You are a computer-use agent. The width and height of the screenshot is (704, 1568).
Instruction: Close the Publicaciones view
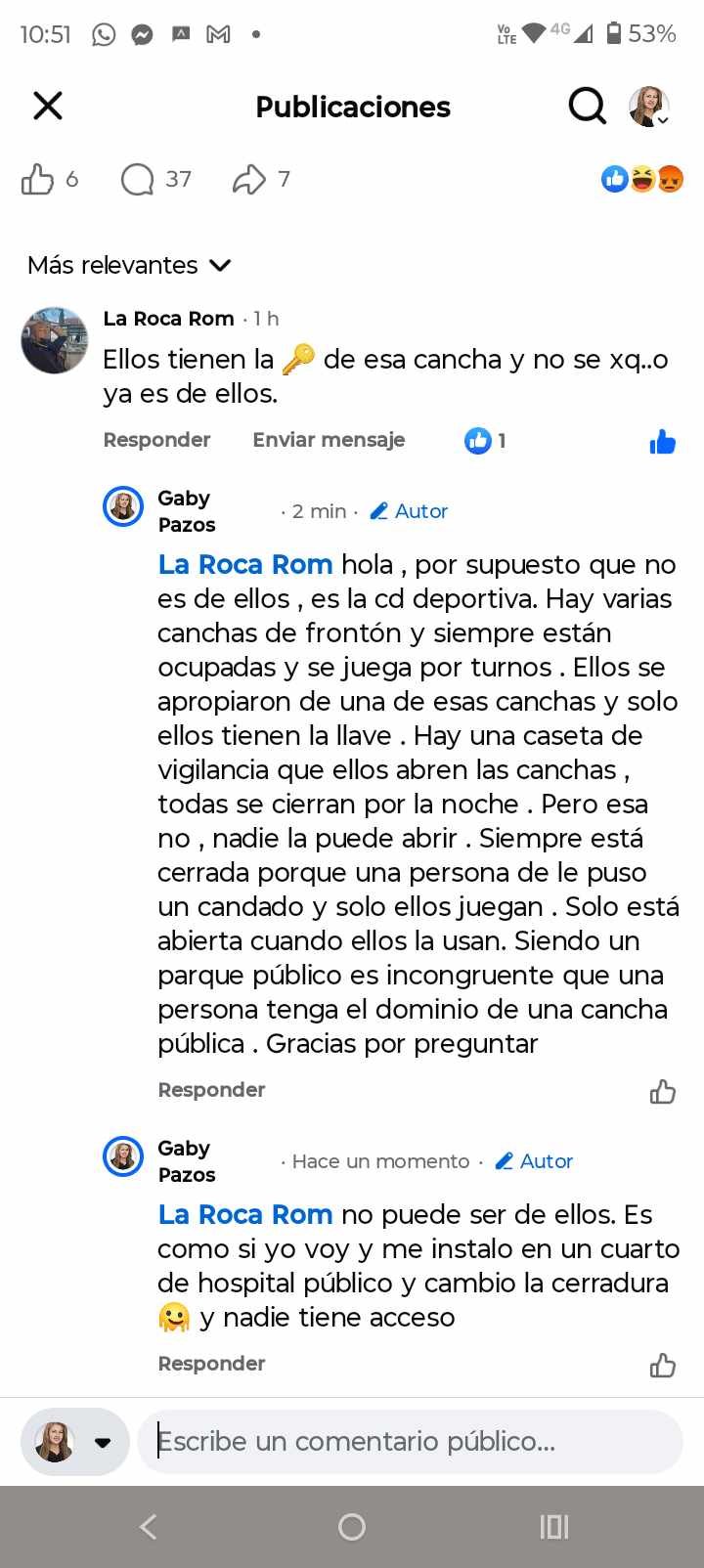[48, 106]
